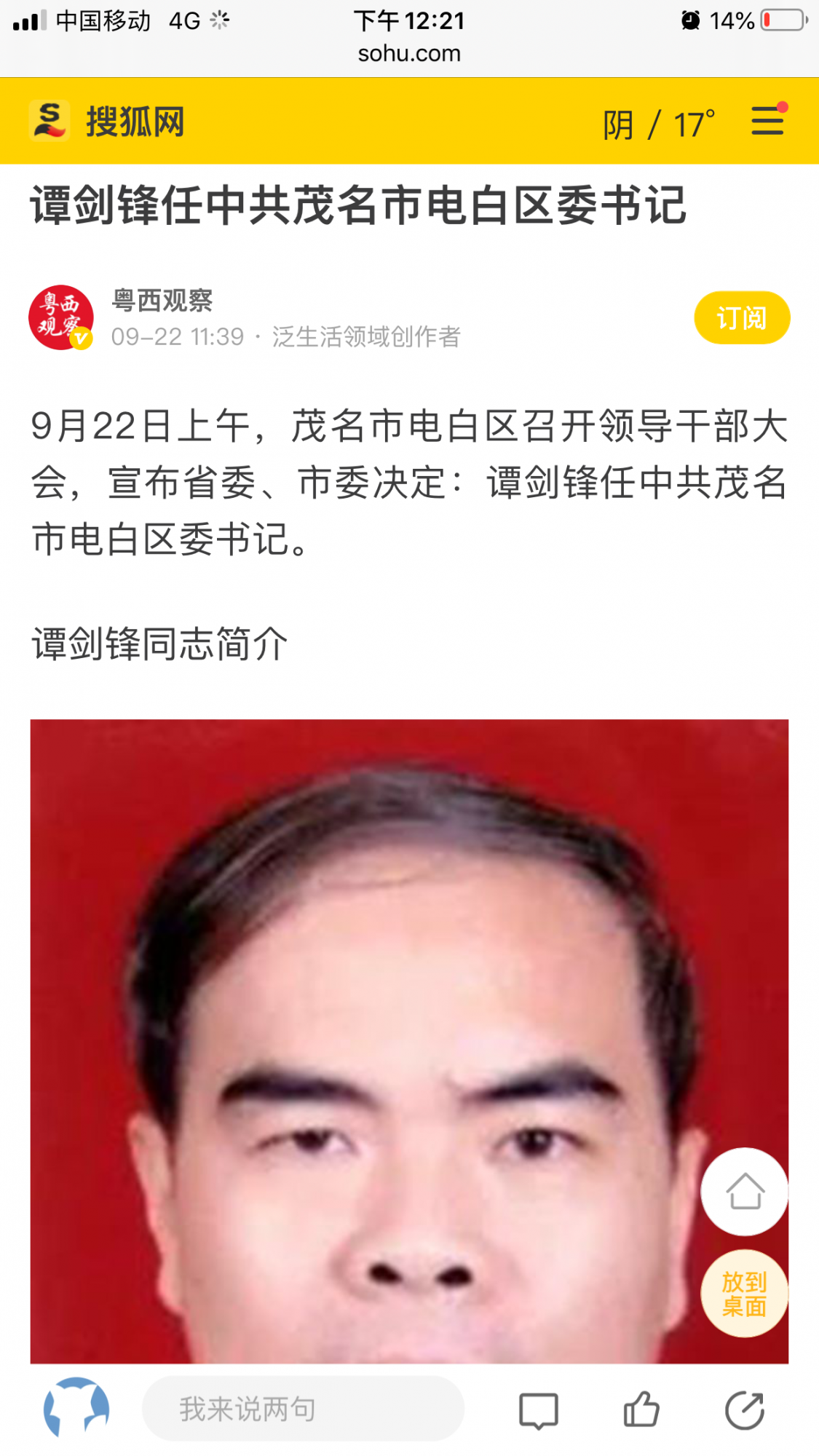Check the 阴 / 17° weather info
Screen dimensions: 819x1456
659,124
